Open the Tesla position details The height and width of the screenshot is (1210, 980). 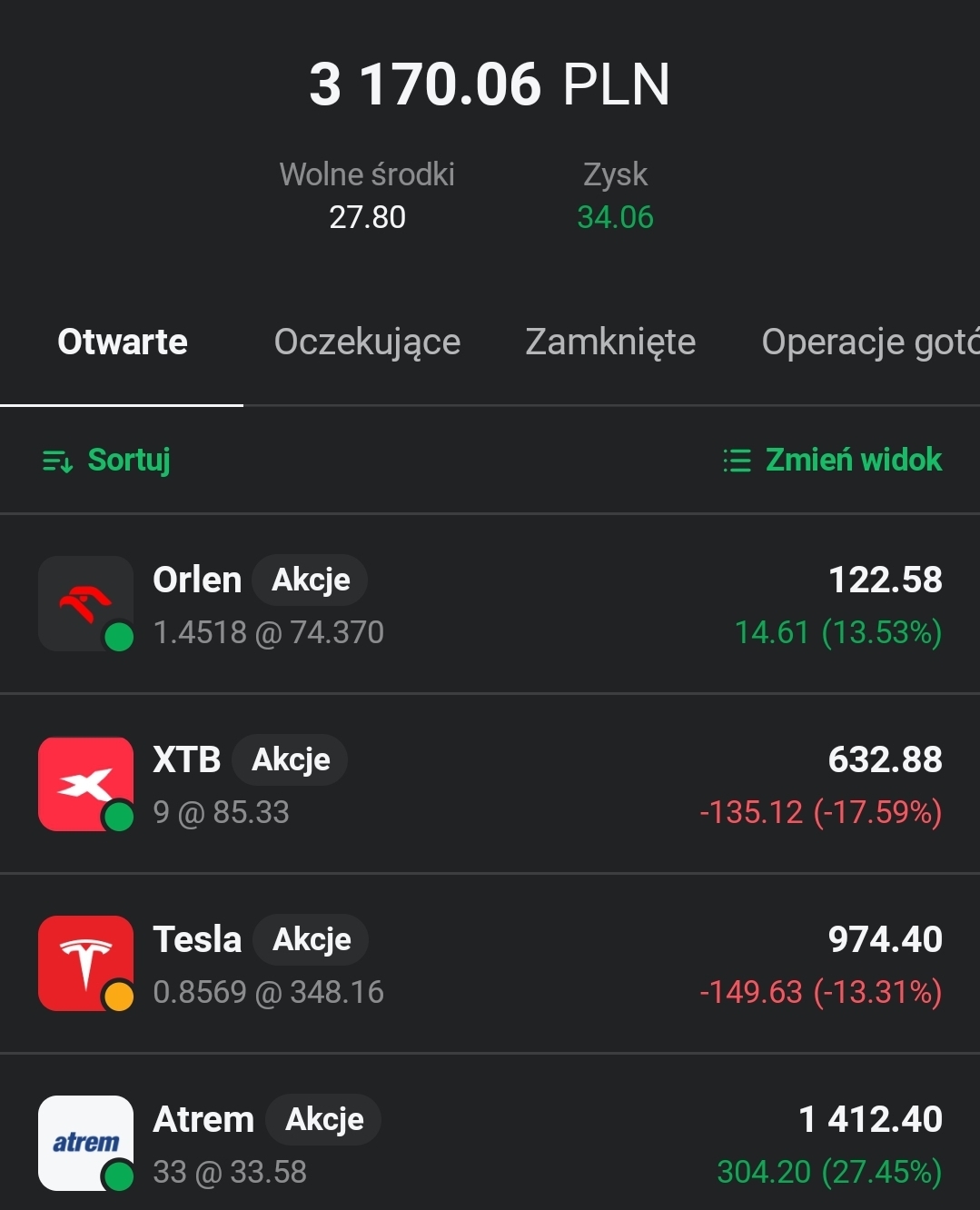coord(490,965)
